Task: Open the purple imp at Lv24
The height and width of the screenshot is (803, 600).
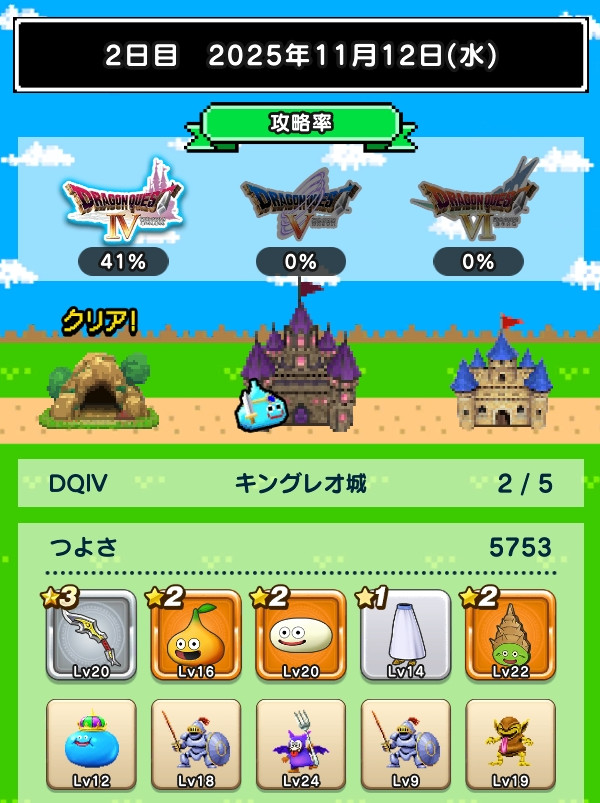Action: 300,745
